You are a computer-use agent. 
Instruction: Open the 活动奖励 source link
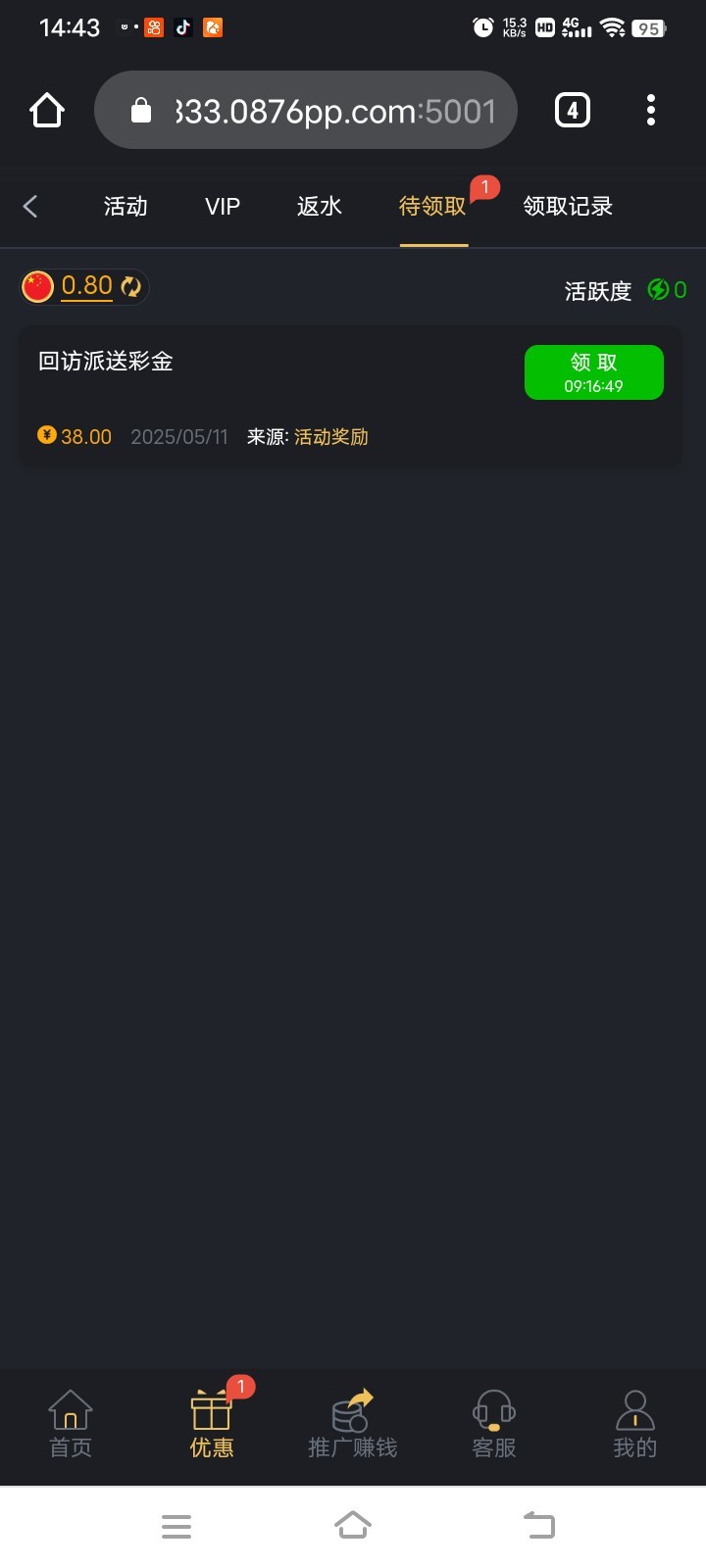[331, 437]
